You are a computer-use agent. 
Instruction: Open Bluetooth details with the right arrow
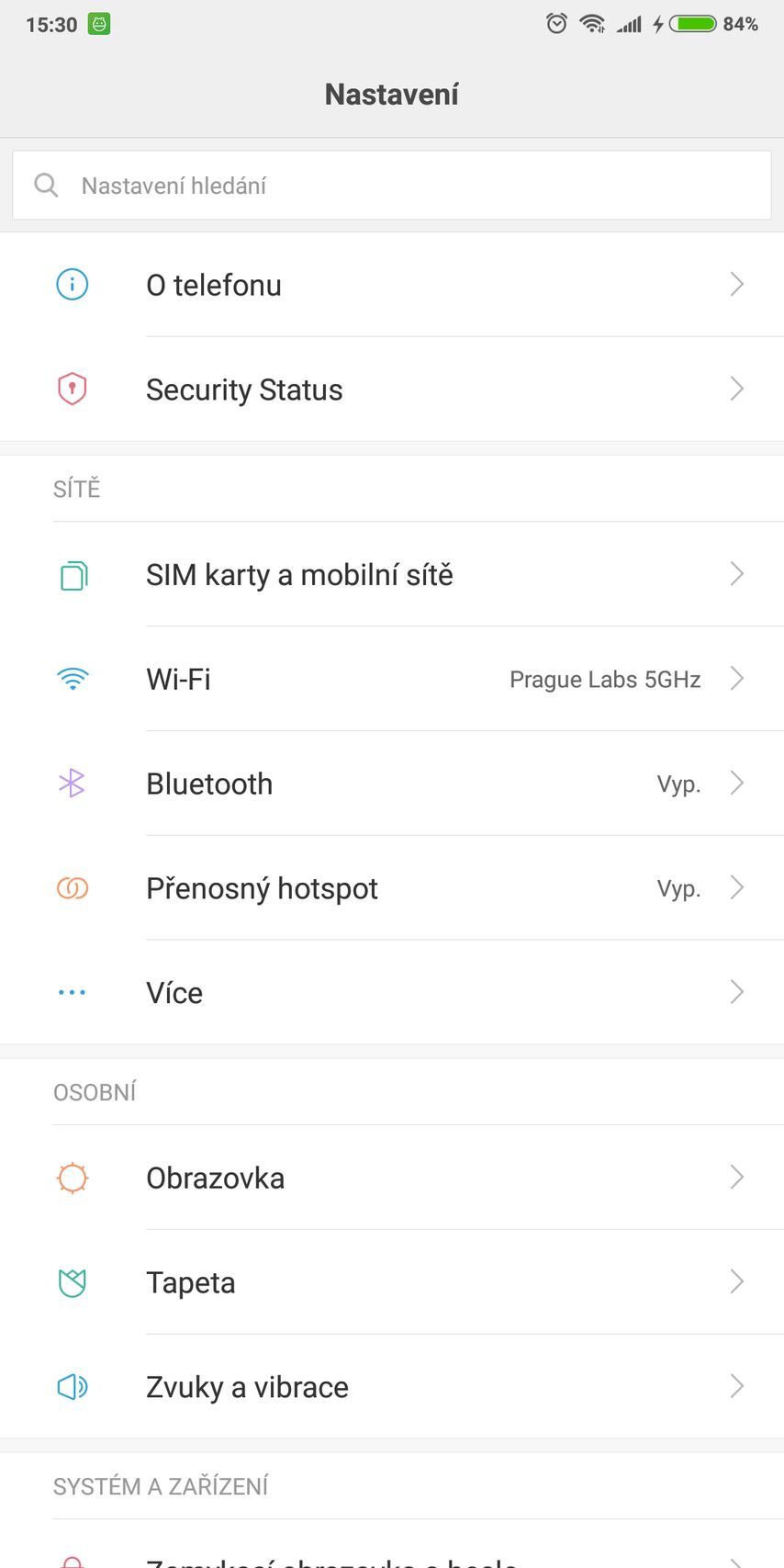click(x=737, y=783)
